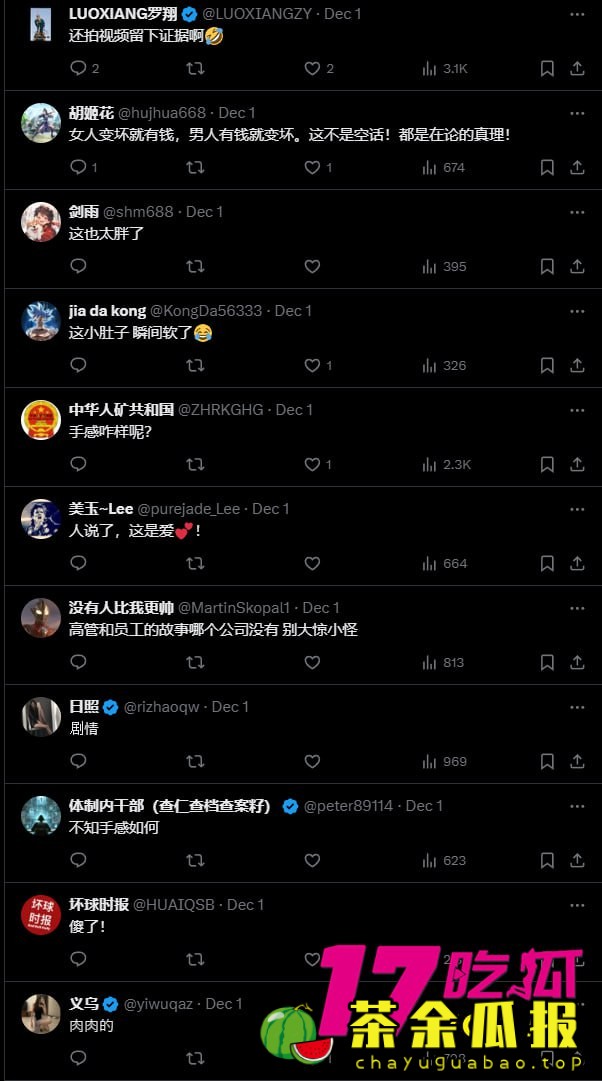The height and width of the screenshot is (1081, 602).
Task: Open 环球时报's profile avatar
Action: (41, 915)
